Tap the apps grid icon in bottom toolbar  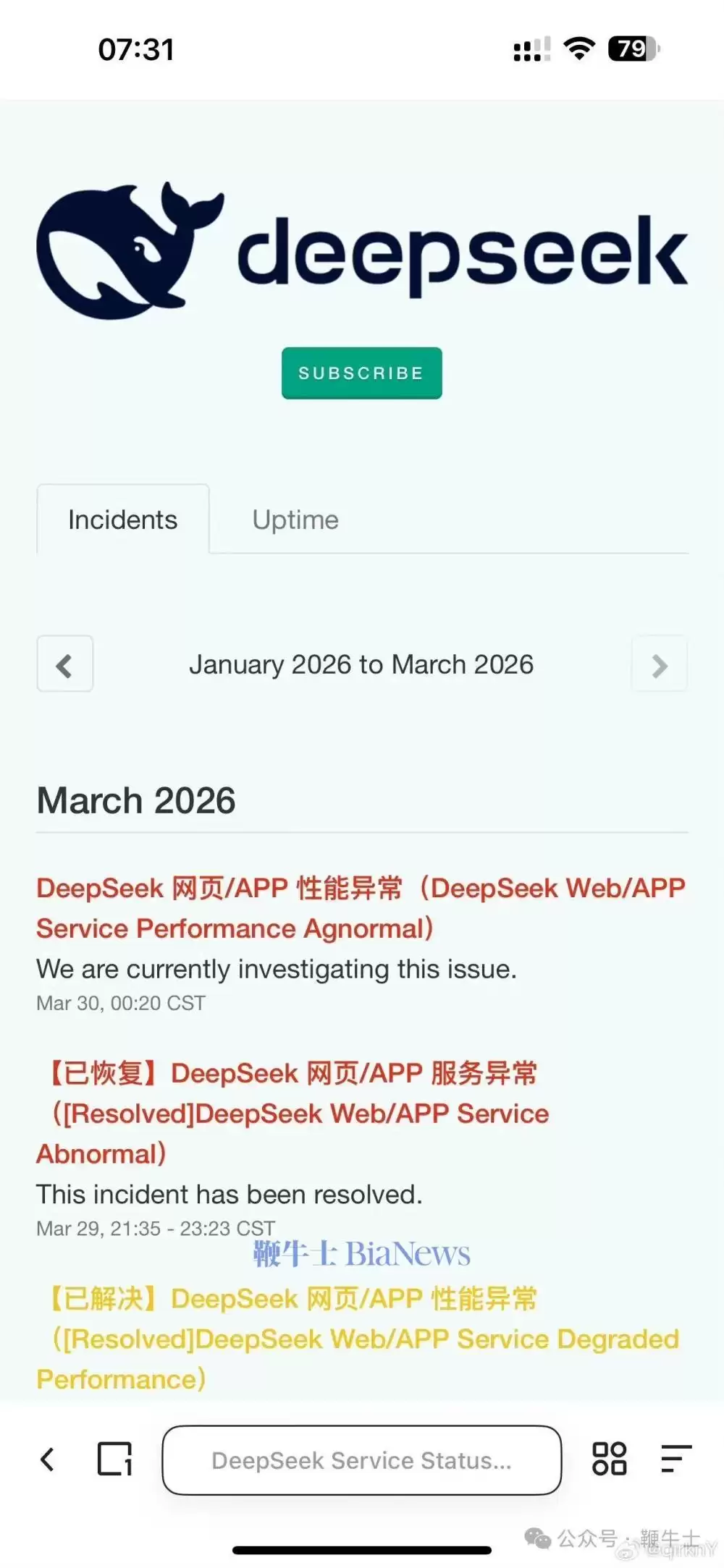click(x=609, y=1459)
